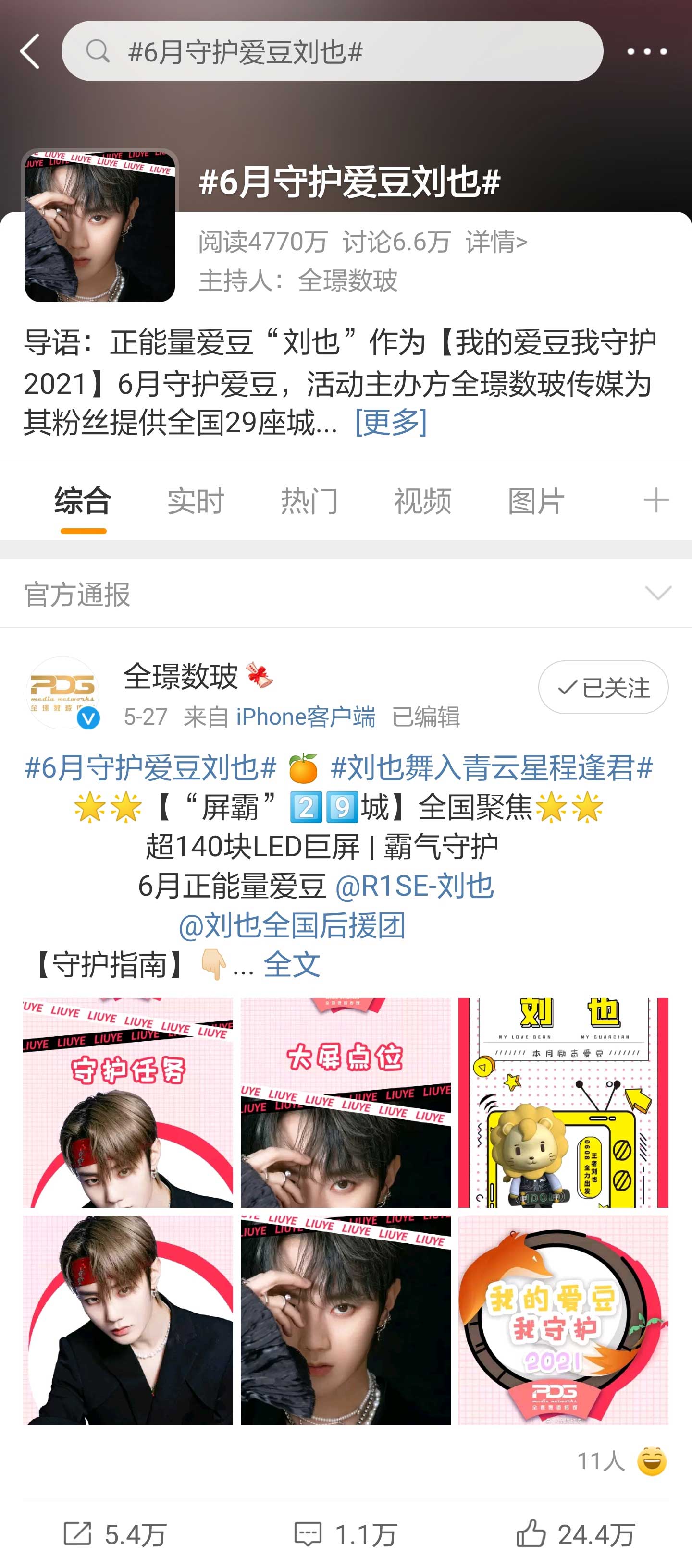Expand the intro with [更多]
This screenshot has width=692, height=1568.
click(x=391, y=422)
